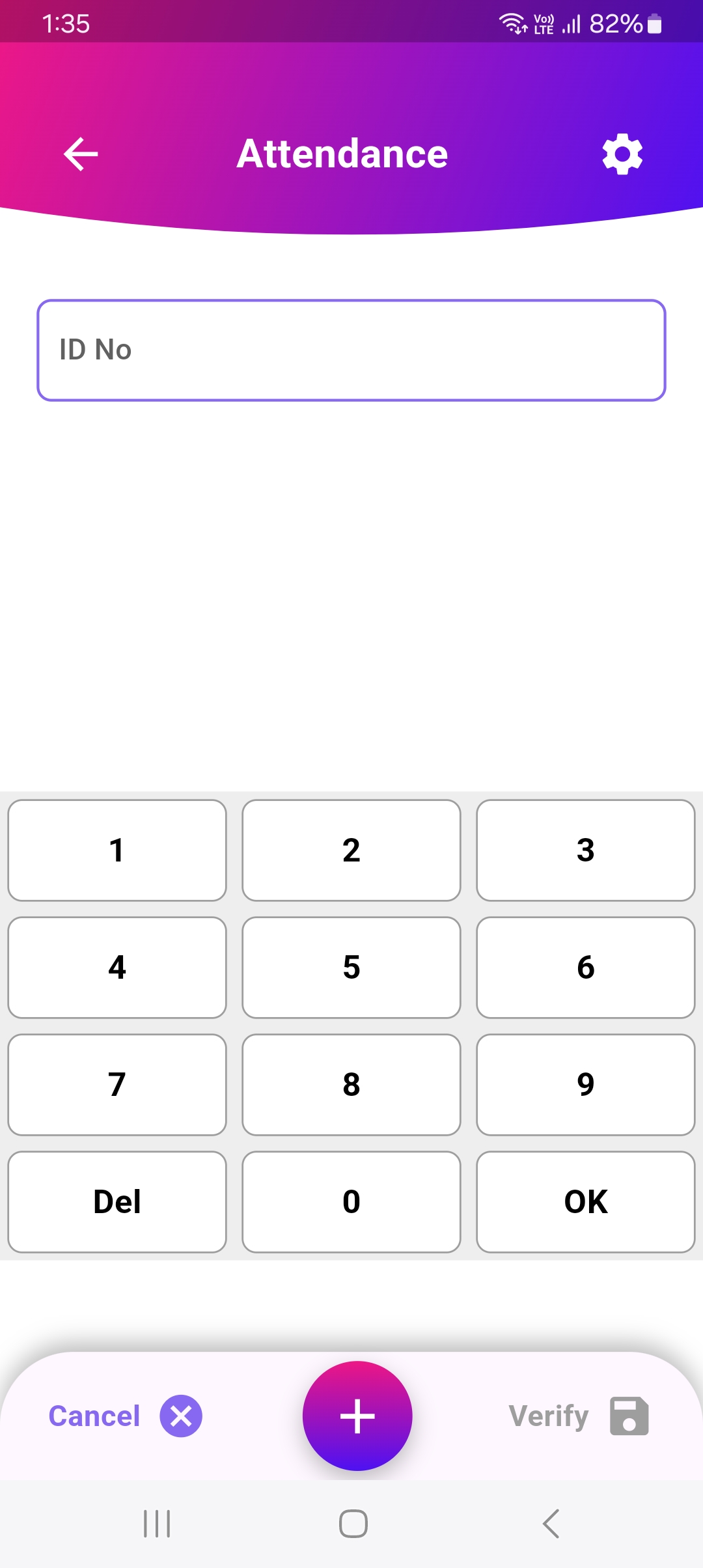The width and height of the screenshot is (703, 1568).
Task: Tap keypad number 4
Action: pyautogui.click(x=117, y=968)
